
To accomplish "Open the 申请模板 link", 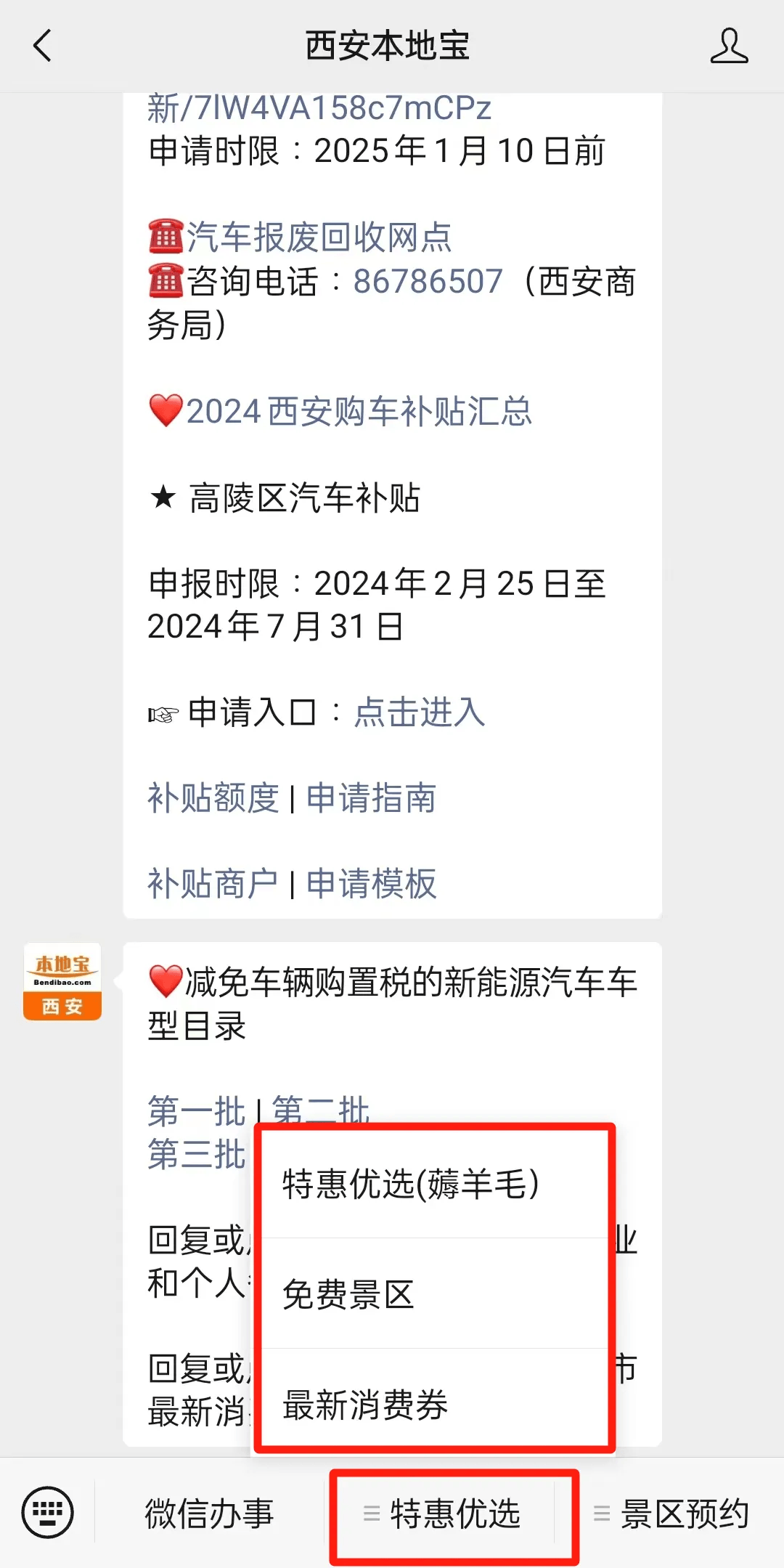I will (x=371, y=883).
